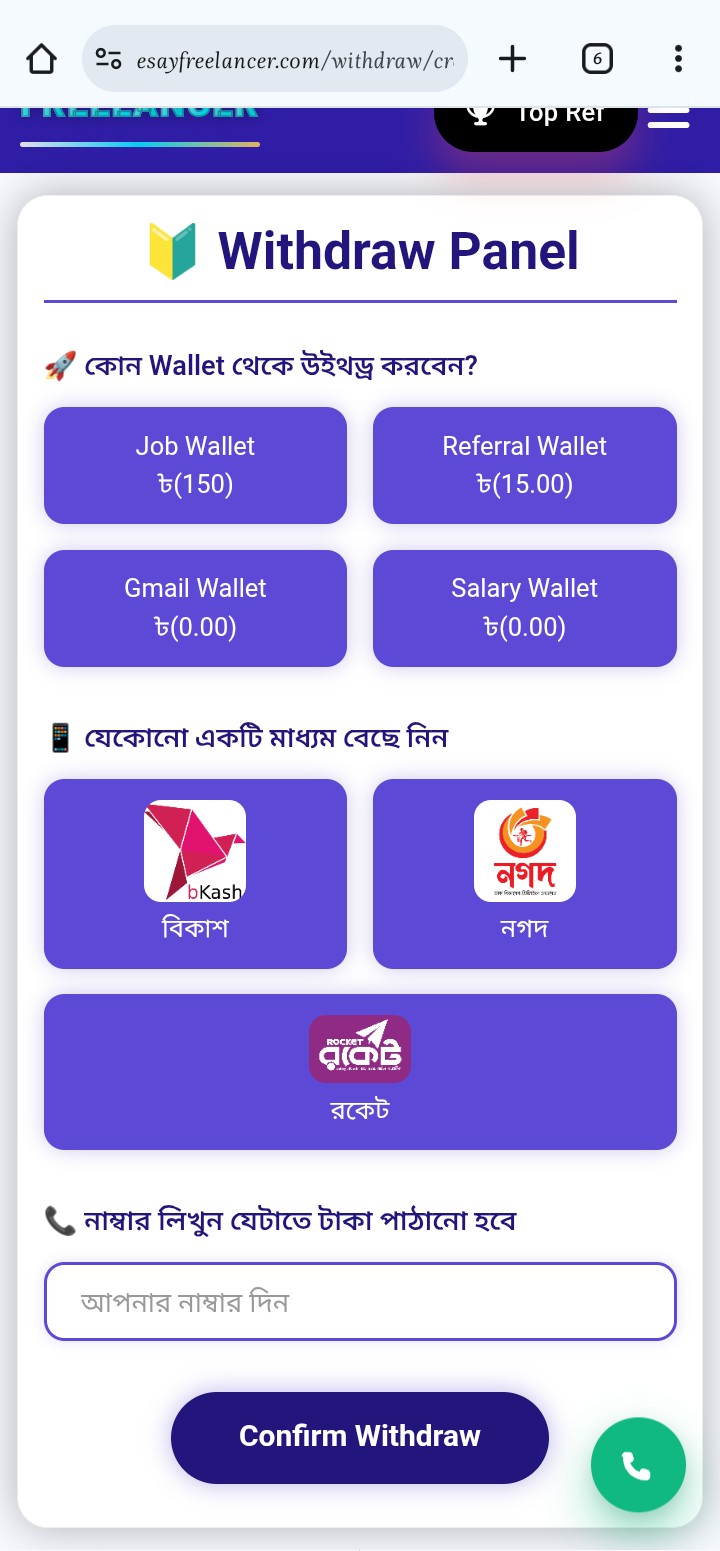
Task: Go to the browser home page
Action: point(41,60)
